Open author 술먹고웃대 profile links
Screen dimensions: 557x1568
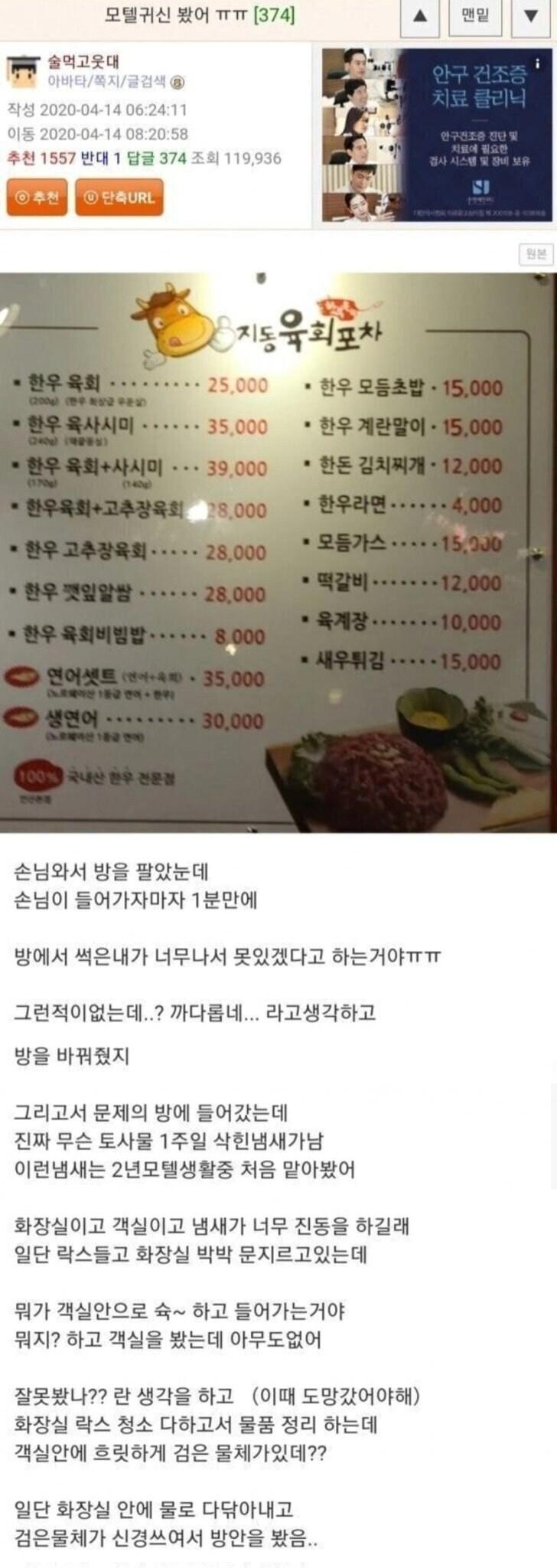pos(84,61)
